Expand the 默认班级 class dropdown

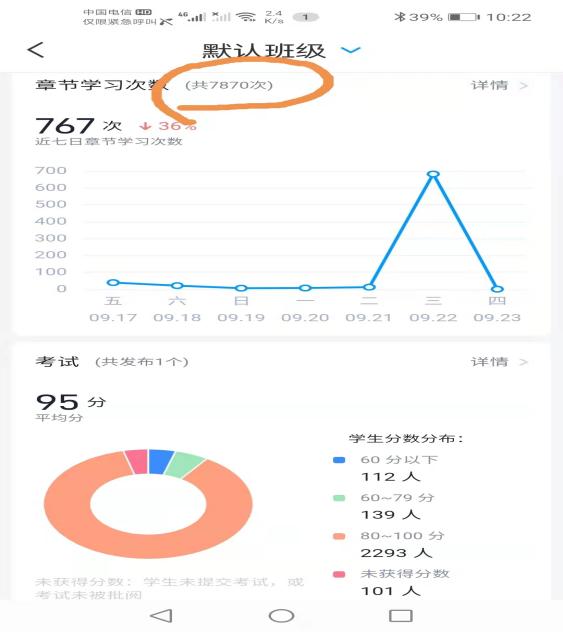pyautogui.click(x=351, y=50)
